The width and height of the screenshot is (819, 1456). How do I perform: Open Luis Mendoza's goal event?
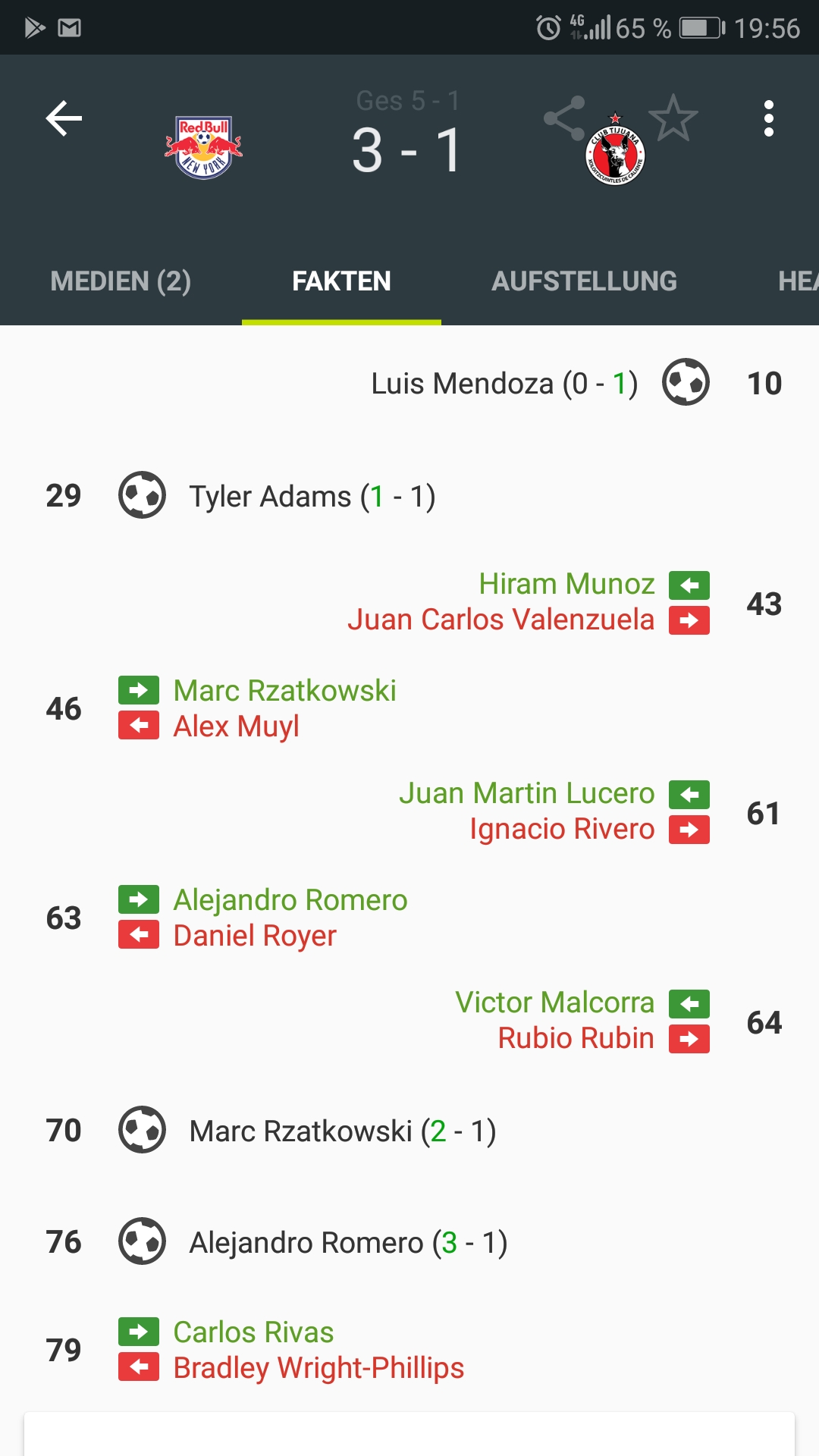pos(409,383)
